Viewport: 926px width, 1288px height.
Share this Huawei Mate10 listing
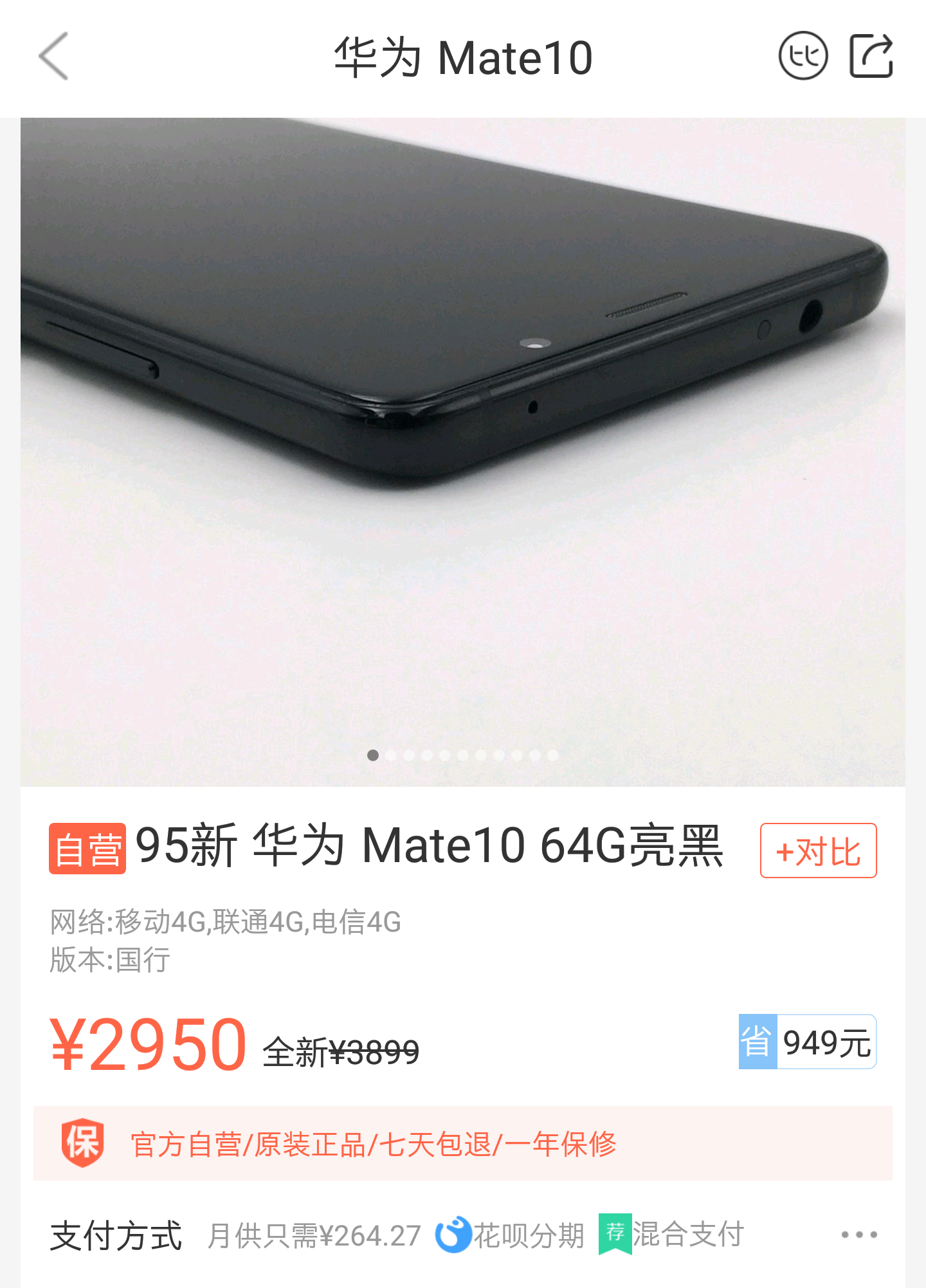coord(871,57)
